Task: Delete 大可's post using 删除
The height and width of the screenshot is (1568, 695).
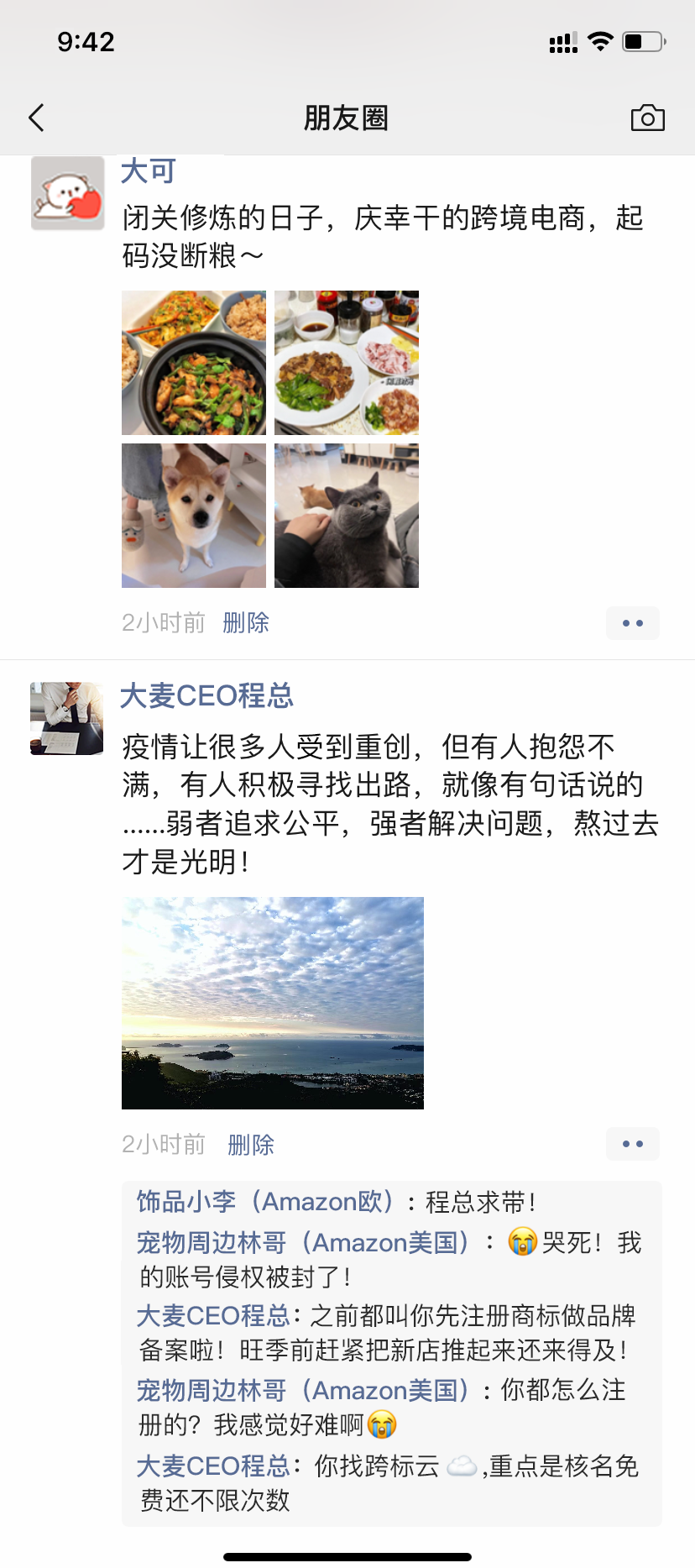Action: pos(245,623)
